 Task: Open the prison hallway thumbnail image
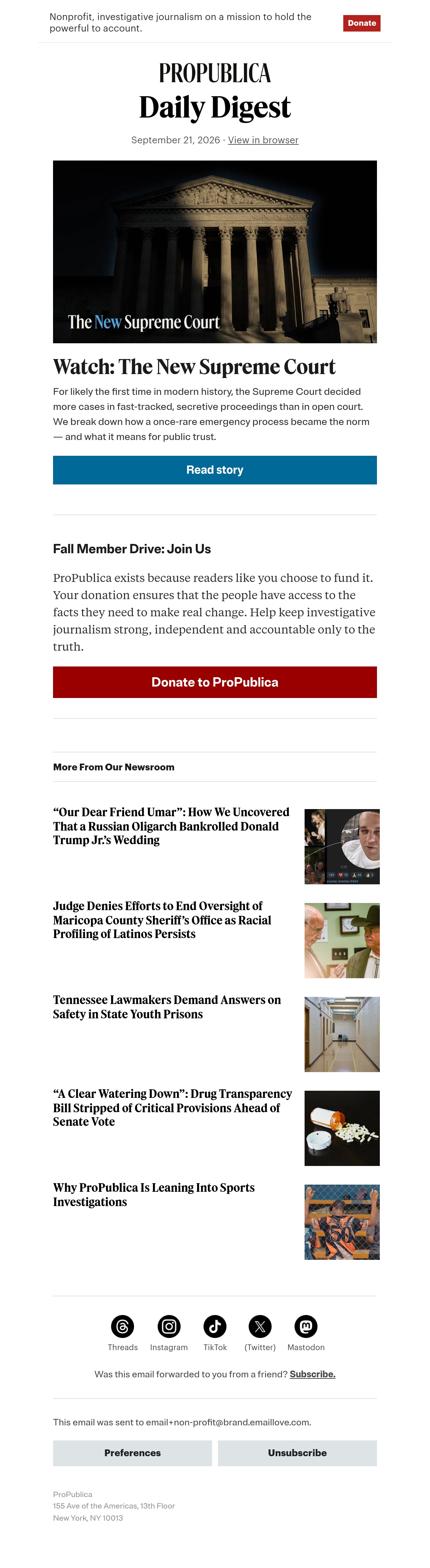[342, 1034]
